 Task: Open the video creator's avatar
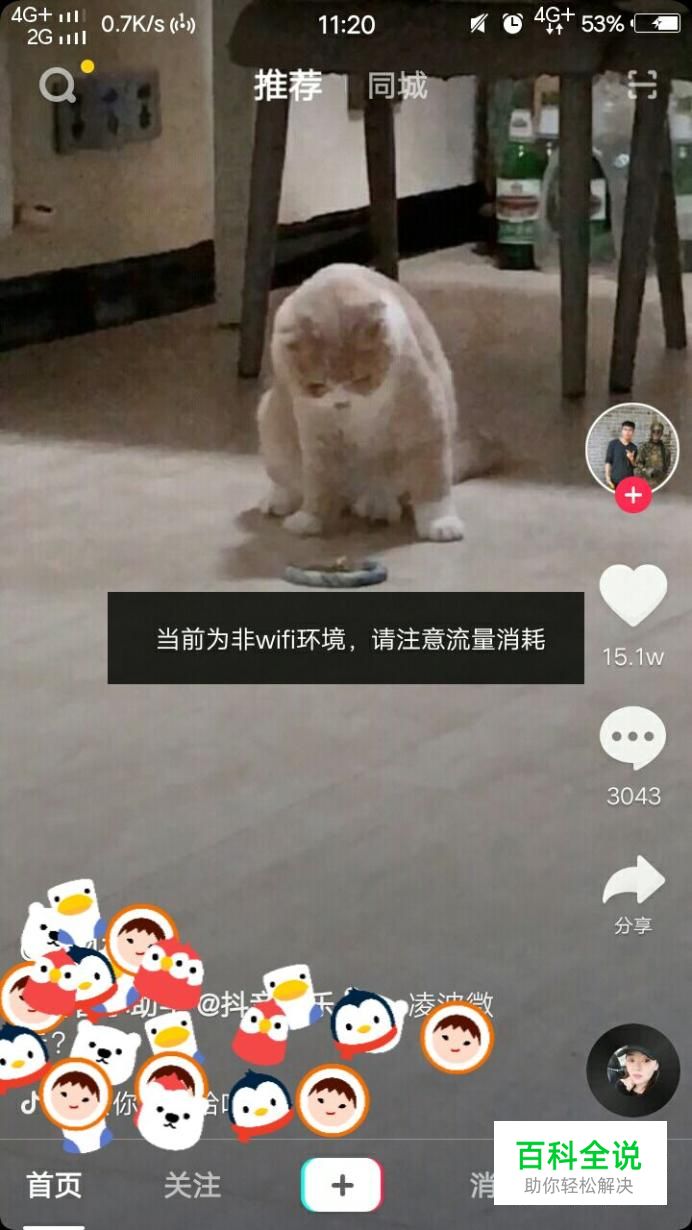click(x=632, y=450)
